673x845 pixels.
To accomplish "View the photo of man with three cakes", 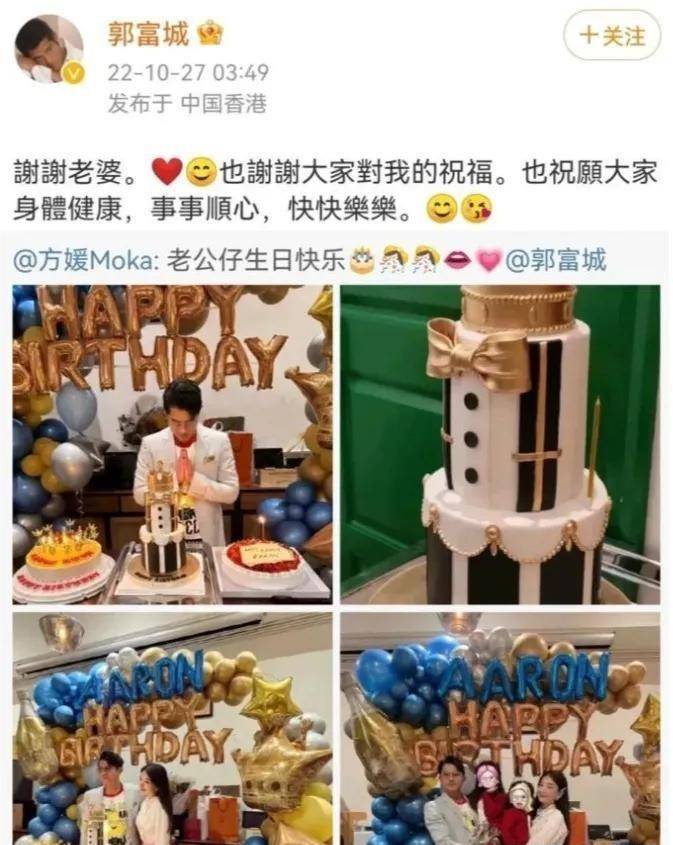I will point(172,443).
